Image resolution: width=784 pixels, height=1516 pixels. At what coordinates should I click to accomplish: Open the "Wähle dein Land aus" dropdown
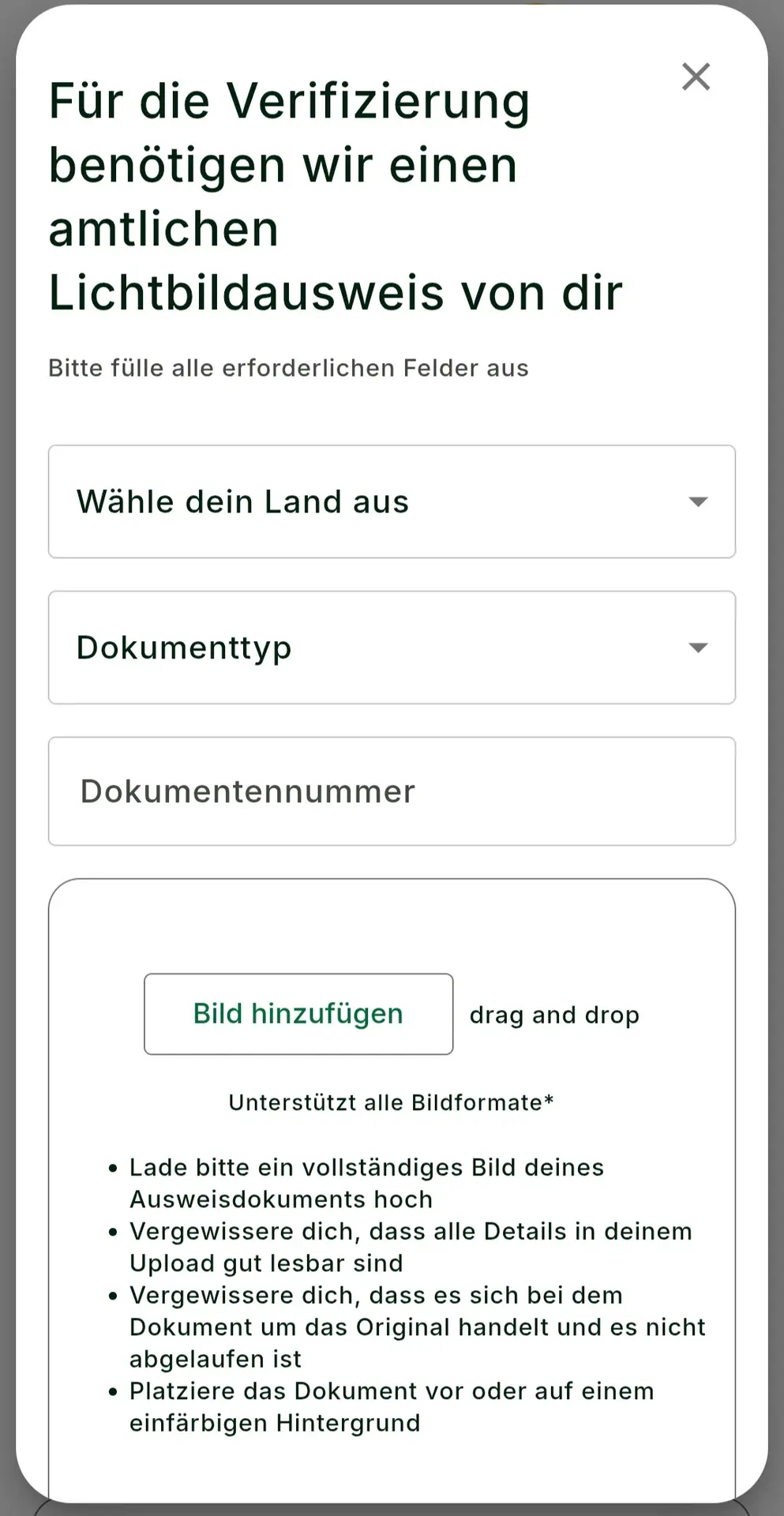point(392,501)
